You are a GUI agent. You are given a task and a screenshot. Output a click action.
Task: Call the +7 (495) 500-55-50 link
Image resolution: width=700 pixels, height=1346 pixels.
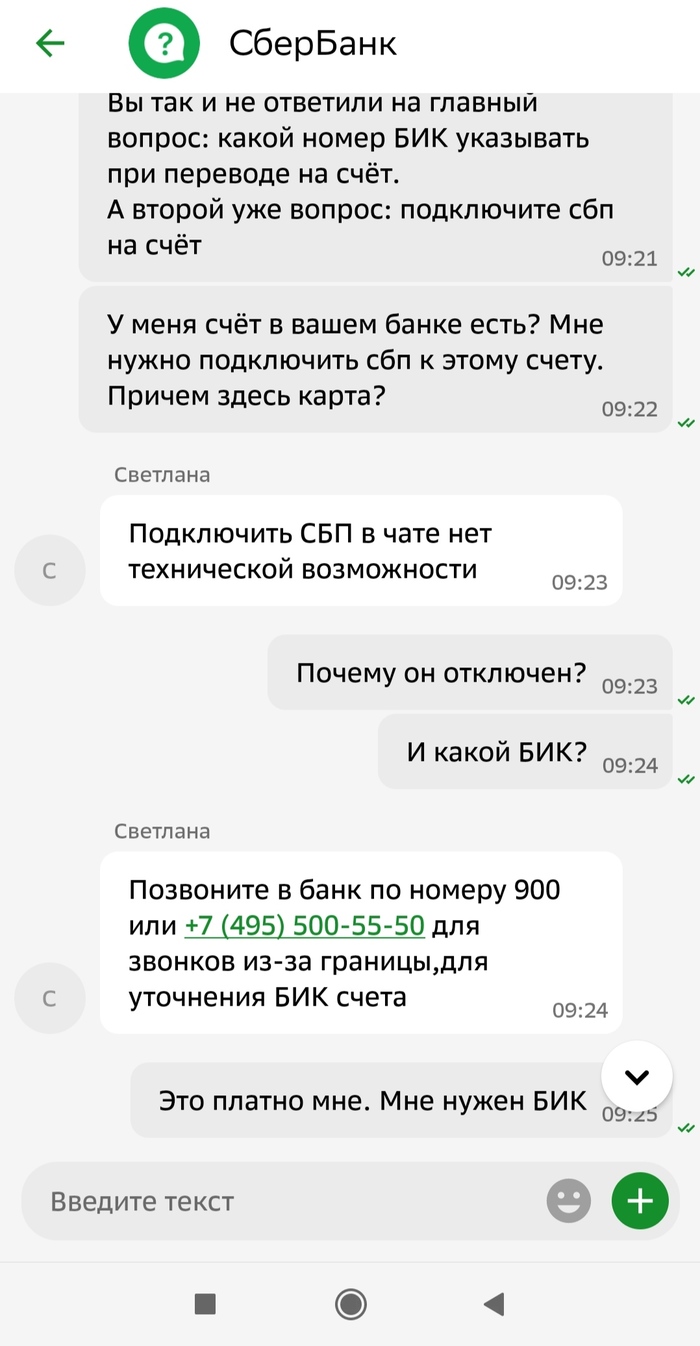click(305, 926)
